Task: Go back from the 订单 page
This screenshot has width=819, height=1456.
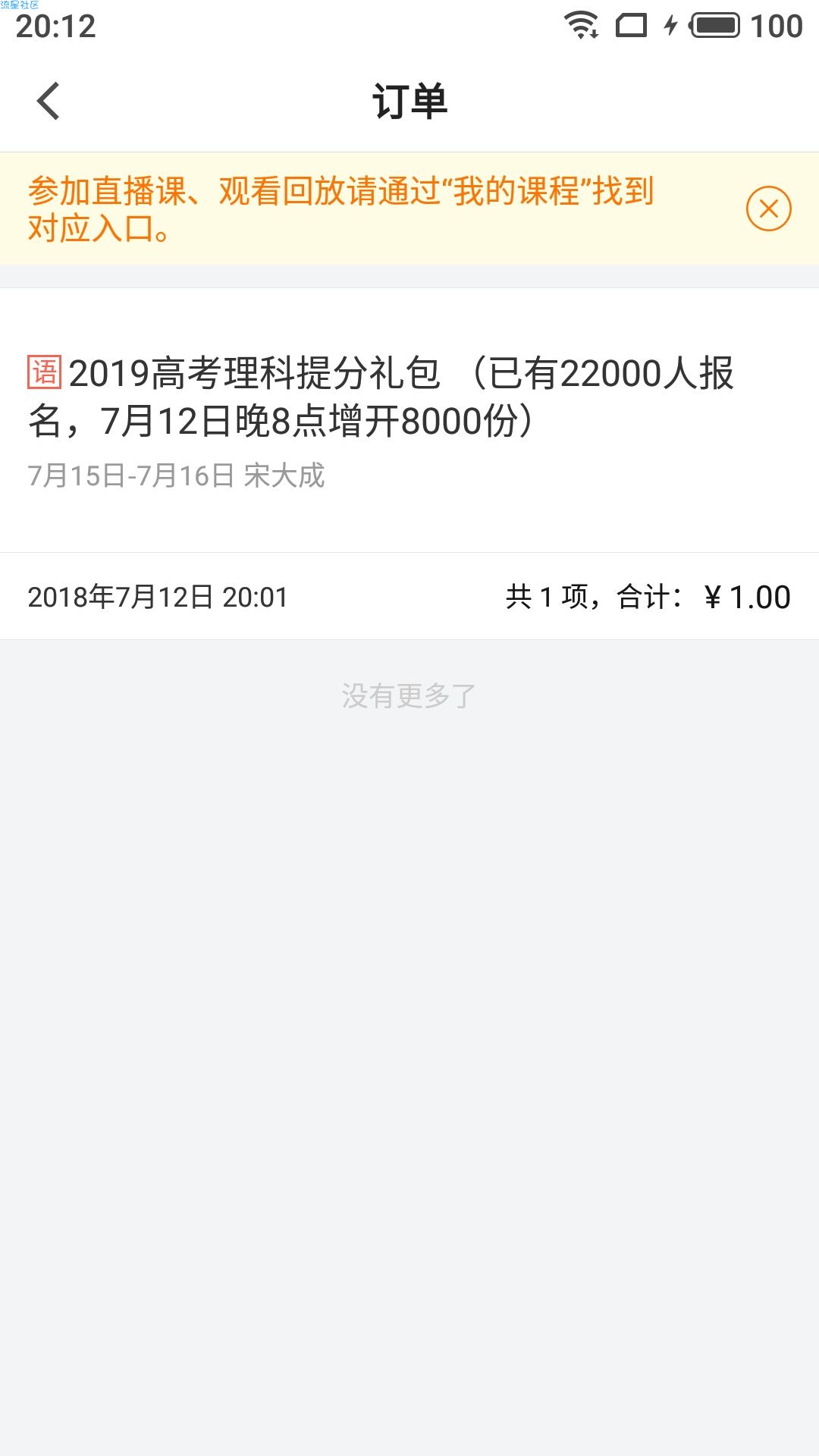Action: 49,101
